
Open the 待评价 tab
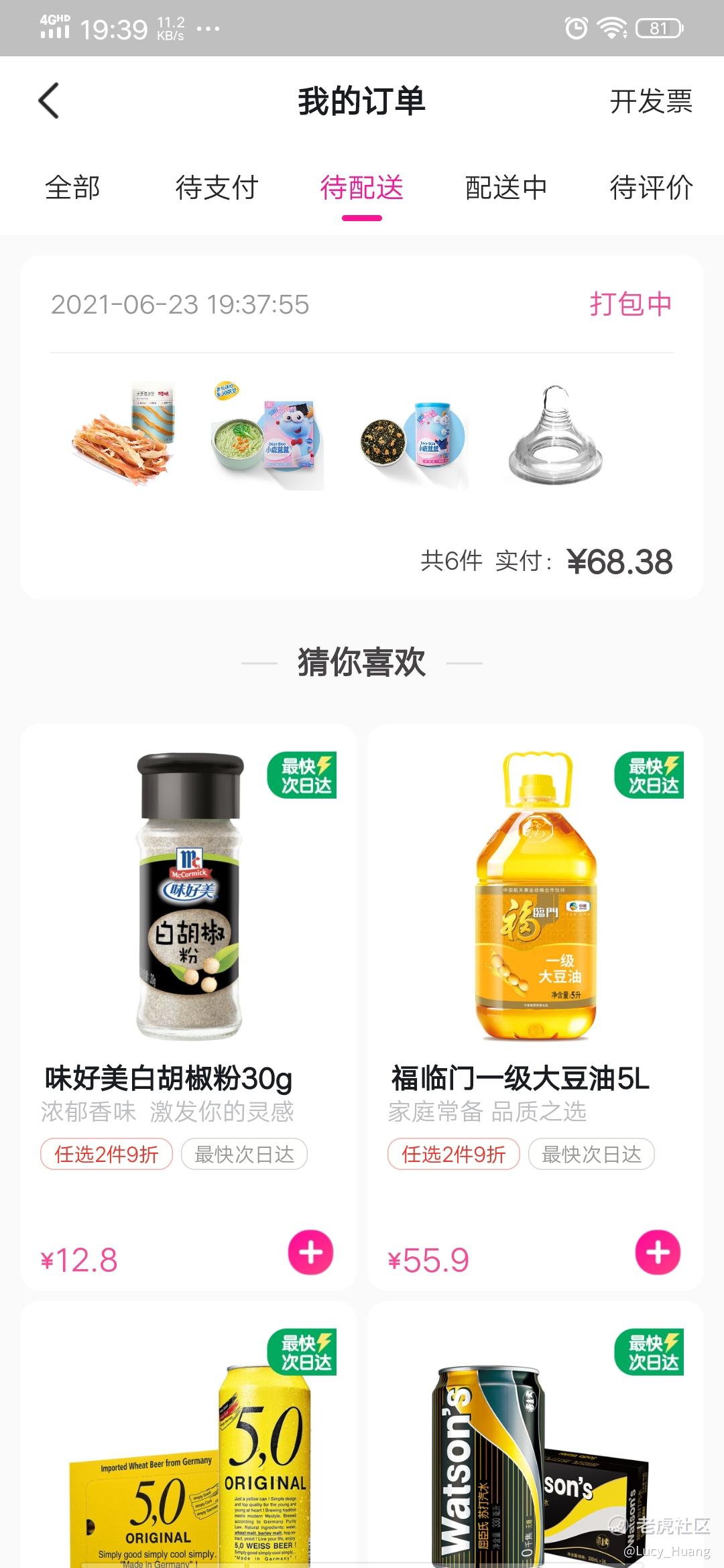[x=650, y=188]
